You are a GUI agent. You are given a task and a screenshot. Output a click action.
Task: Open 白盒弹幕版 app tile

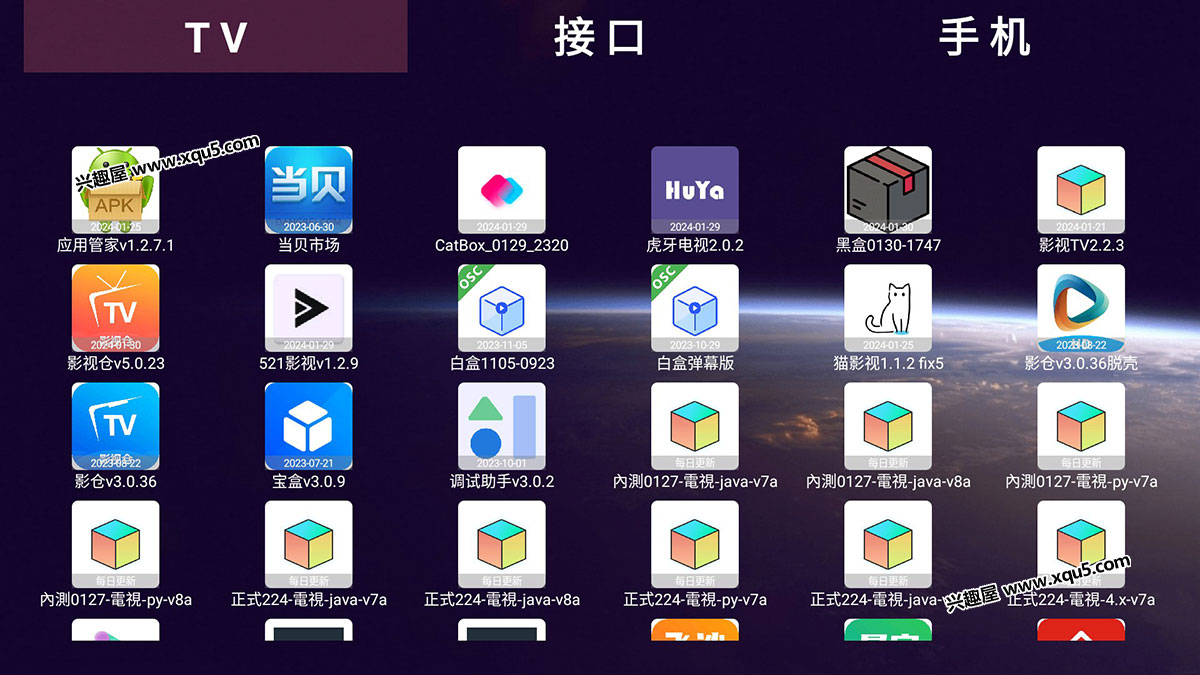(694, 308)
